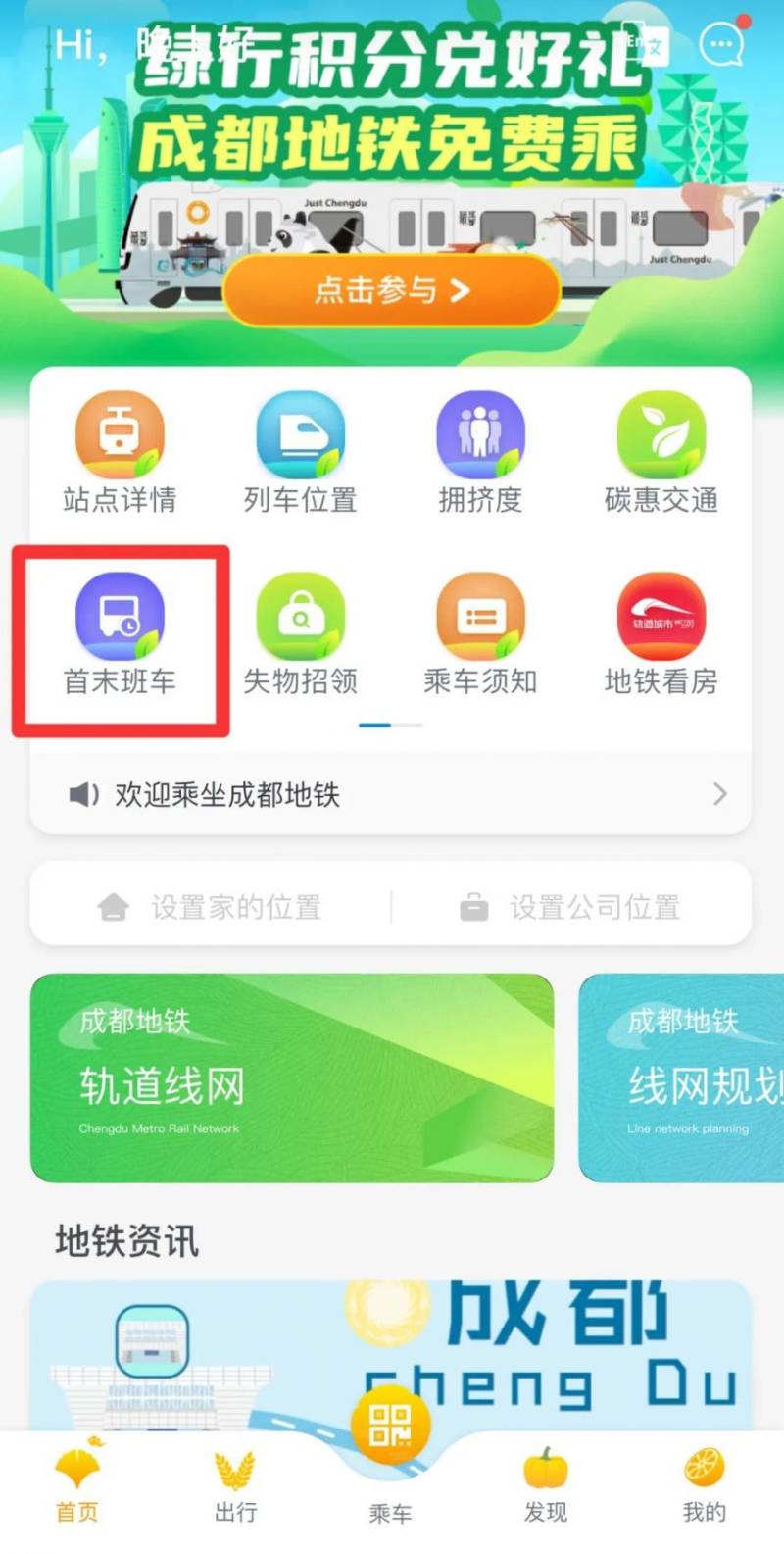Open 乘车须知 riding instructions
This screenshot has height=1554, width=784.
click(x=480, y=634)
